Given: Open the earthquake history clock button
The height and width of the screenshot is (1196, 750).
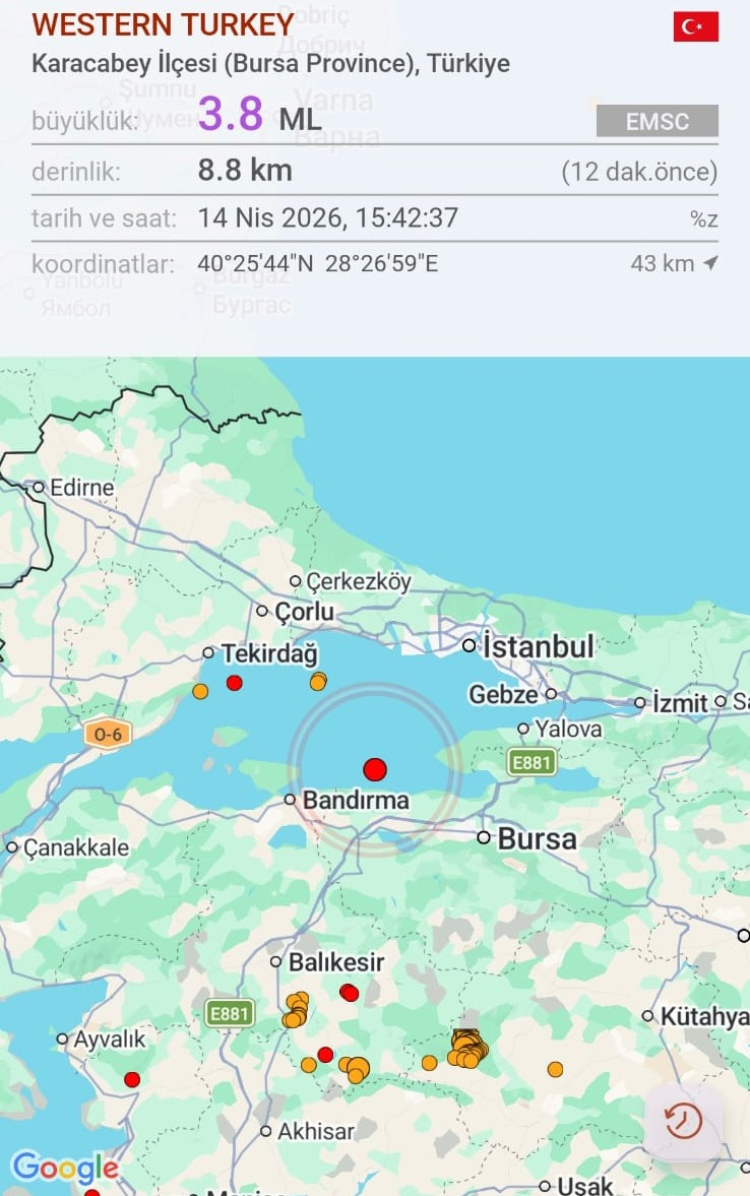Looking at the screenshot, I should [684, 1122].
